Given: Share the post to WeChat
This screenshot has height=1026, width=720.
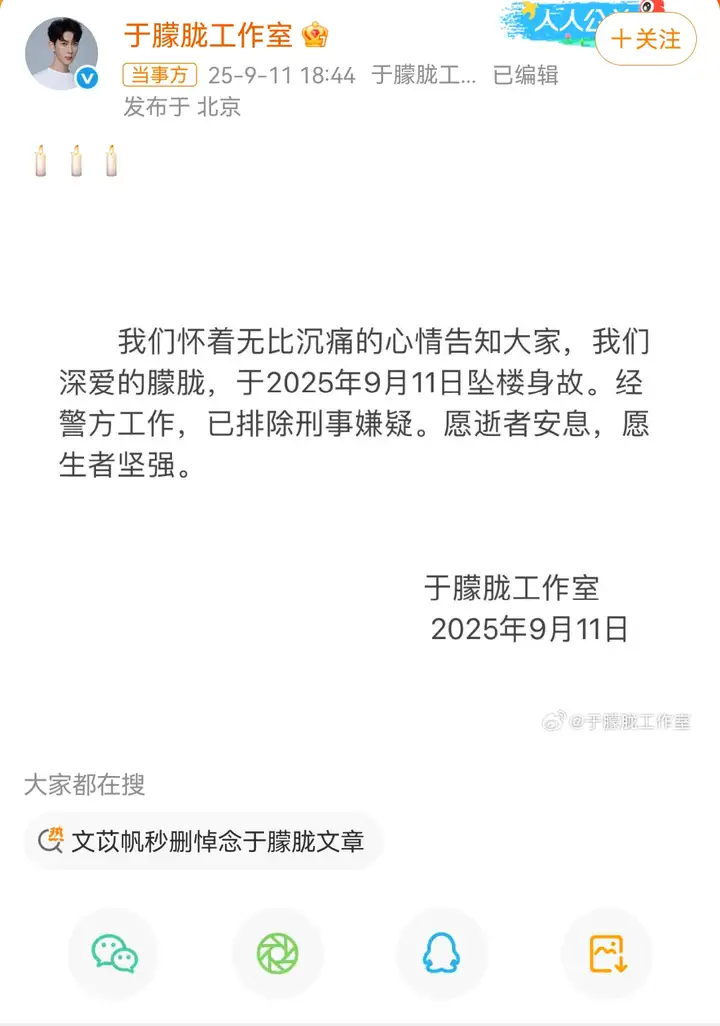Looking at the screenshot, I should point(114,954).
